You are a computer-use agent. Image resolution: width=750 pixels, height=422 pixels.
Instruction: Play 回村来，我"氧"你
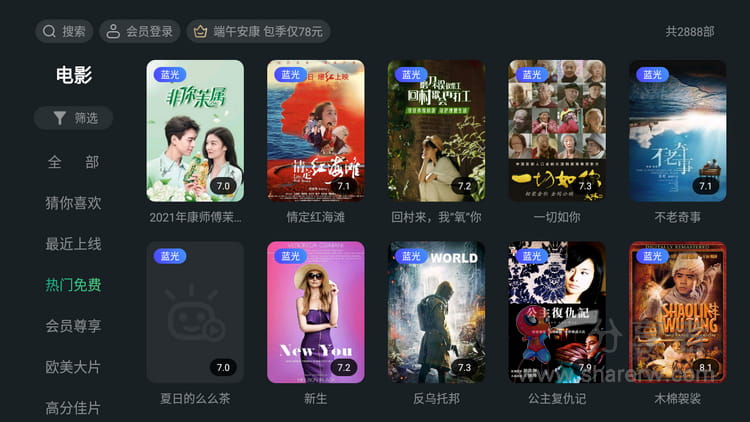click(x=436, y=131)
